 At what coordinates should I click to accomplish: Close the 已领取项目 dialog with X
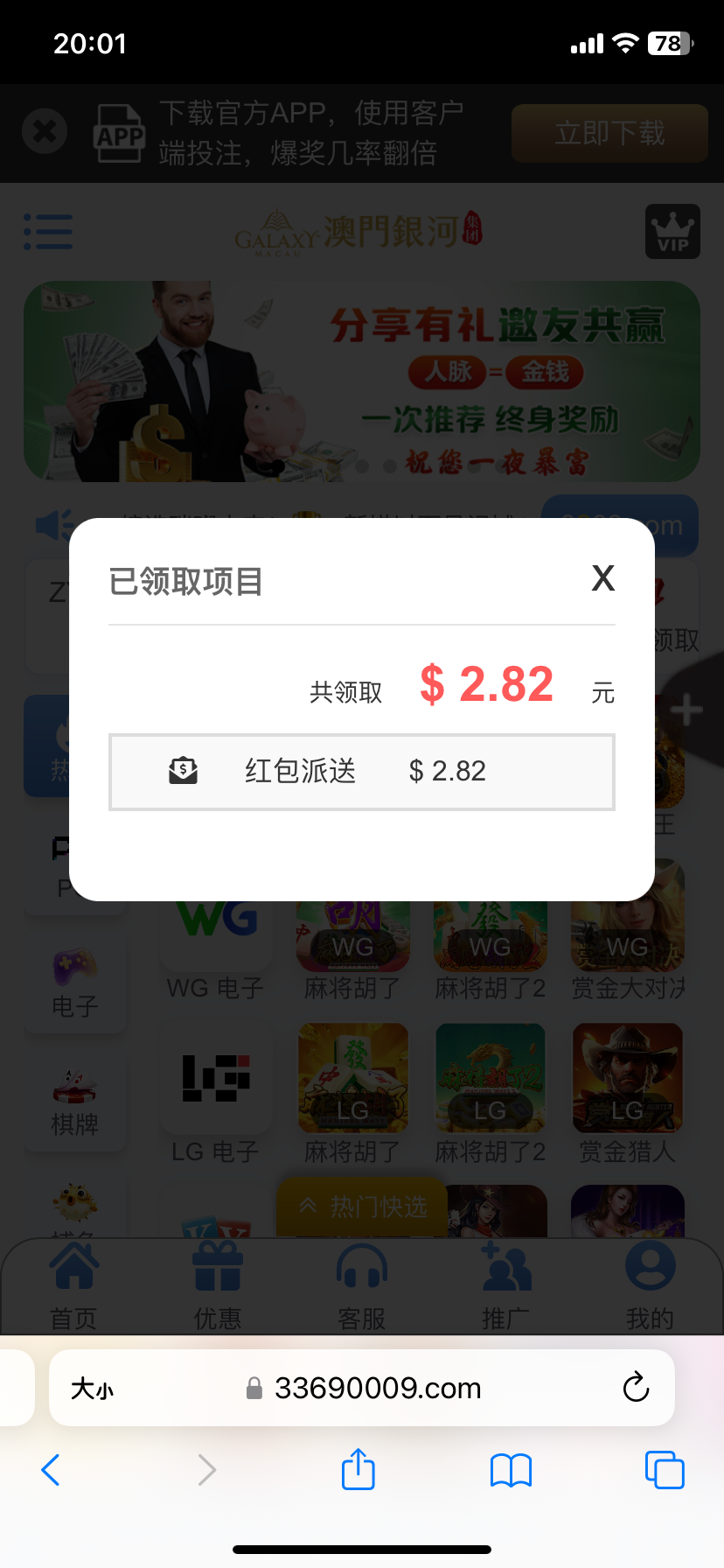(x=603, y=578)
